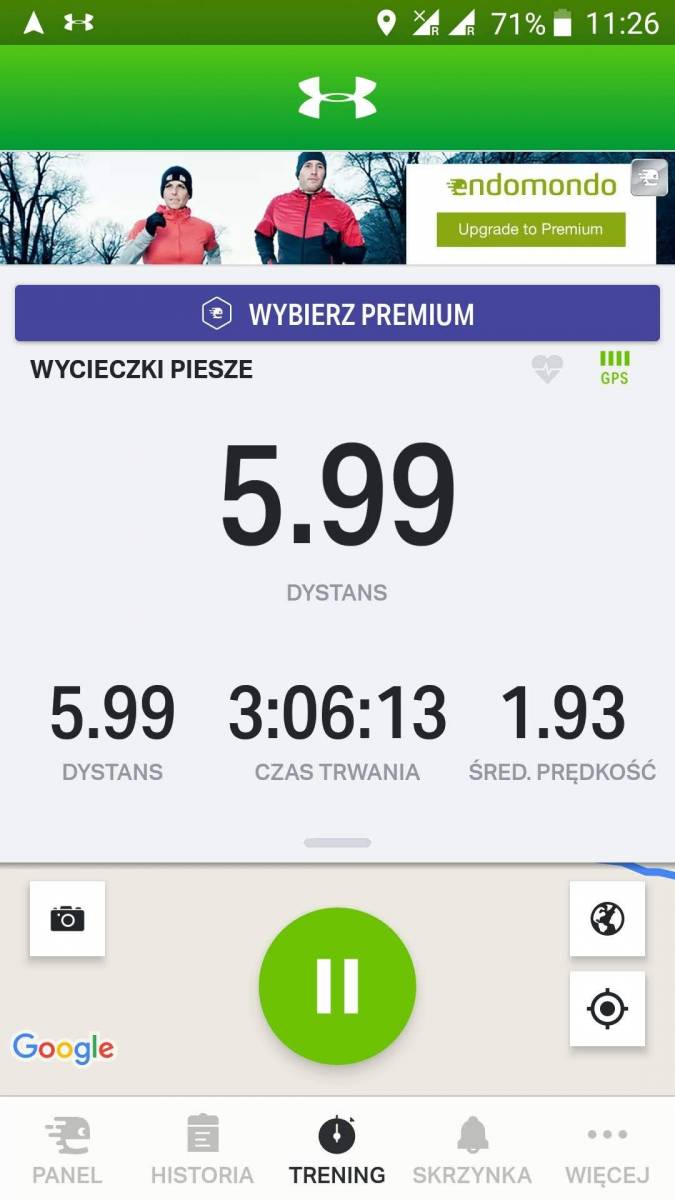Change the WYCIECZKI PIESZE sport type
675x1200 pixels.
tap(141, 370)
